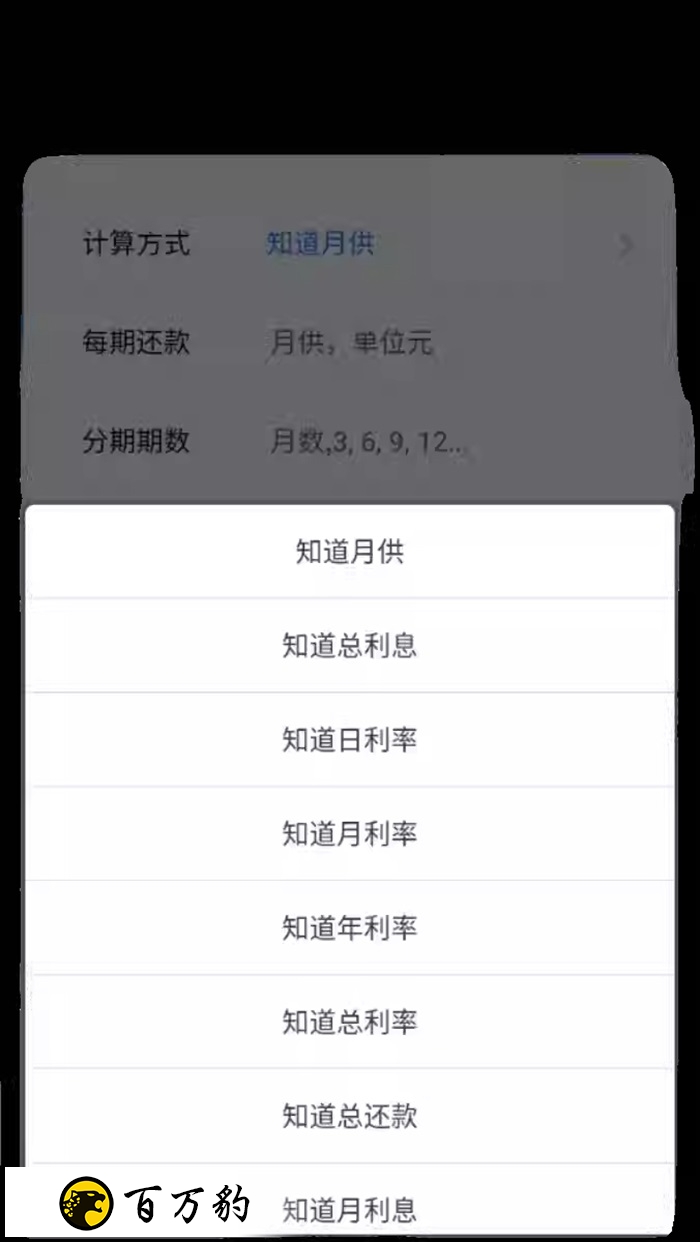Choose 知道年利率 option

point(349,928)
